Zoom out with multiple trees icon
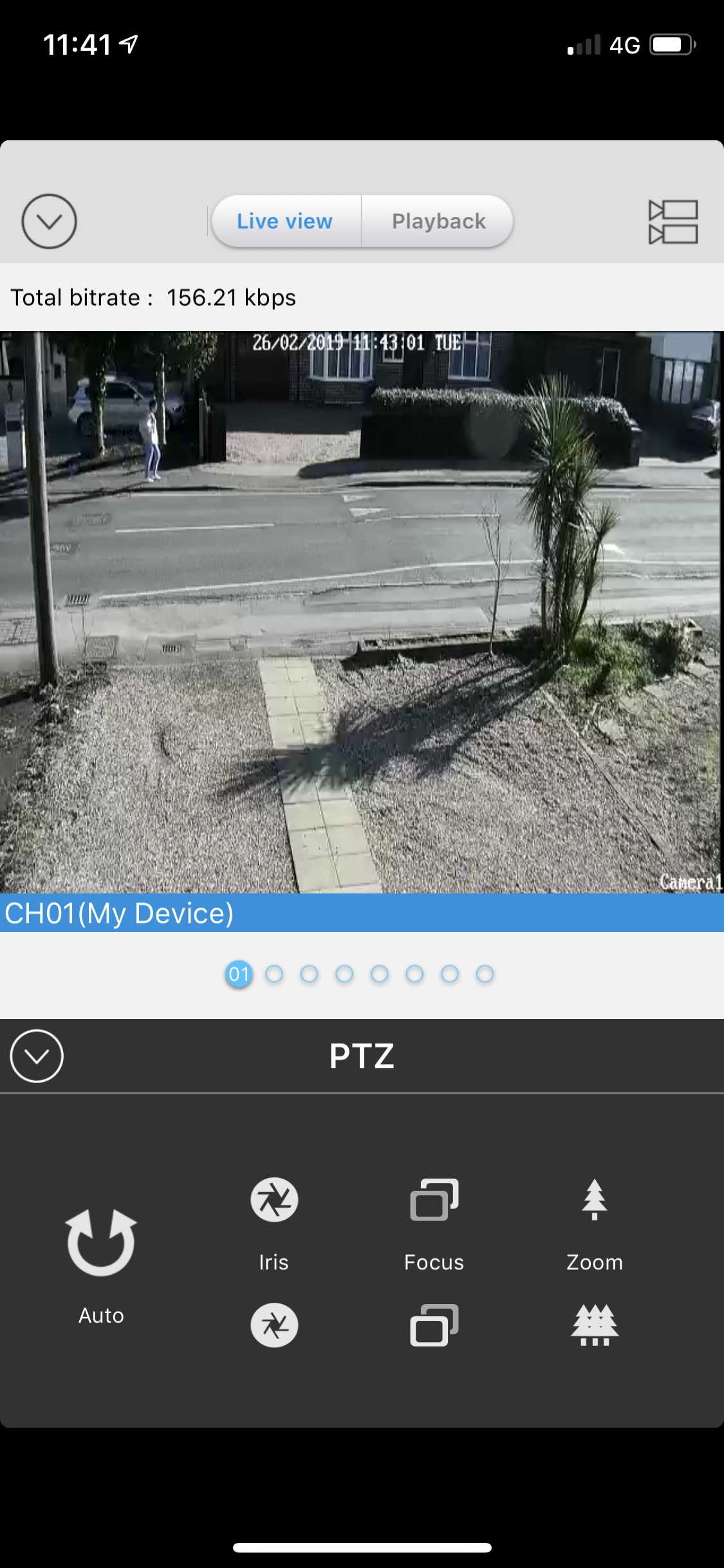724x1568 pixels. pyautogui.click(x=595, y=1325)
